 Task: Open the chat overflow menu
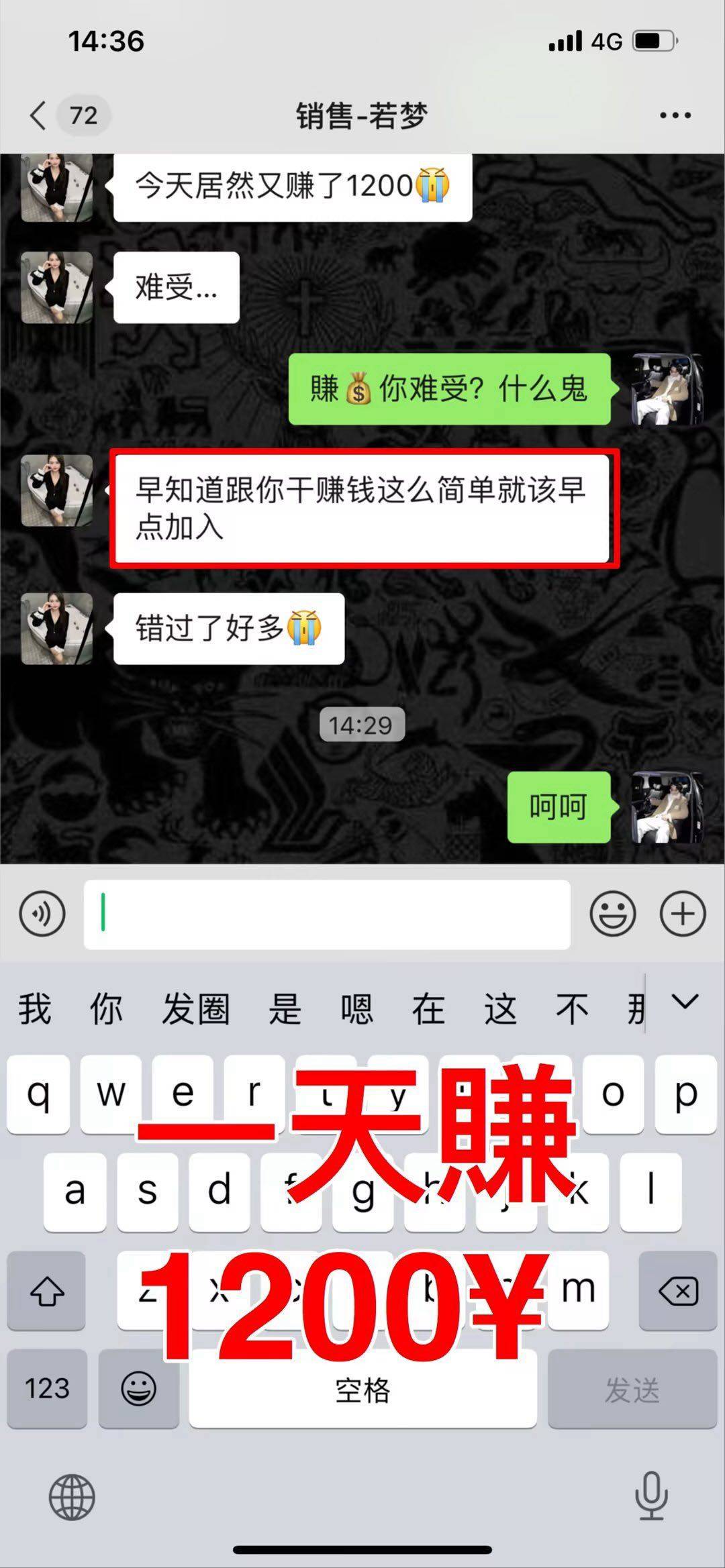coord(675,115)
